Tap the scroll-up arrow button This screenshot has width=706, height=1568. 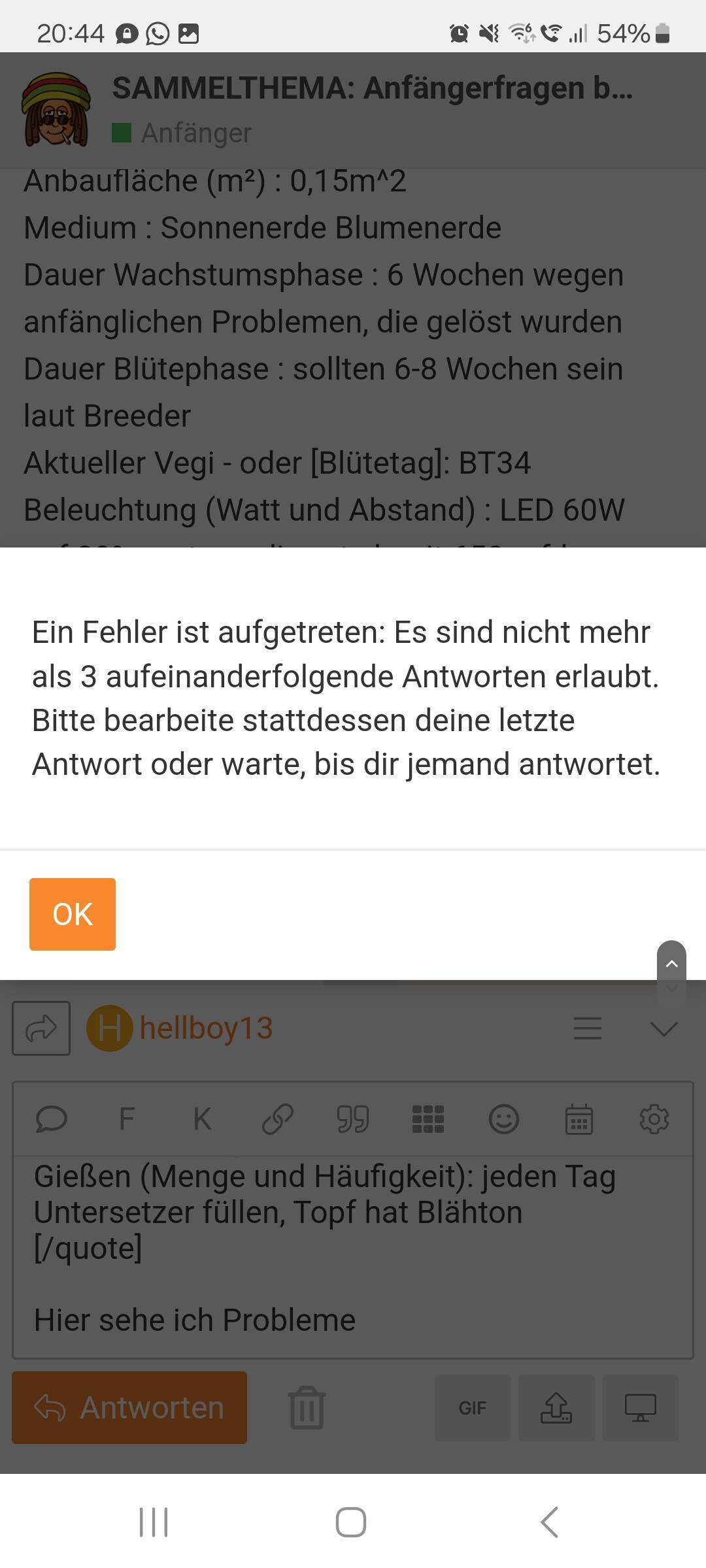[x=671, y=964]
